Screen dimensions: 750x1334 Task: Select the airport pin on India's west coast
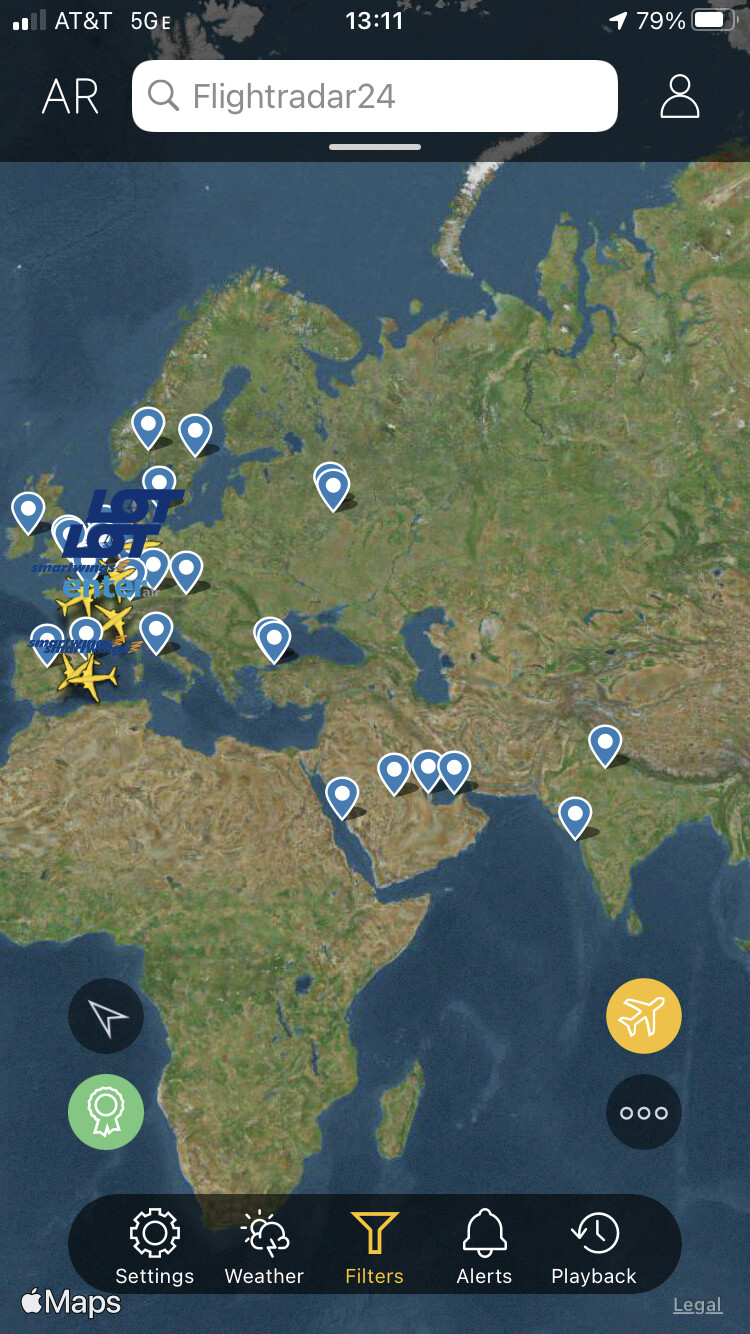click(x=574, y=815)
